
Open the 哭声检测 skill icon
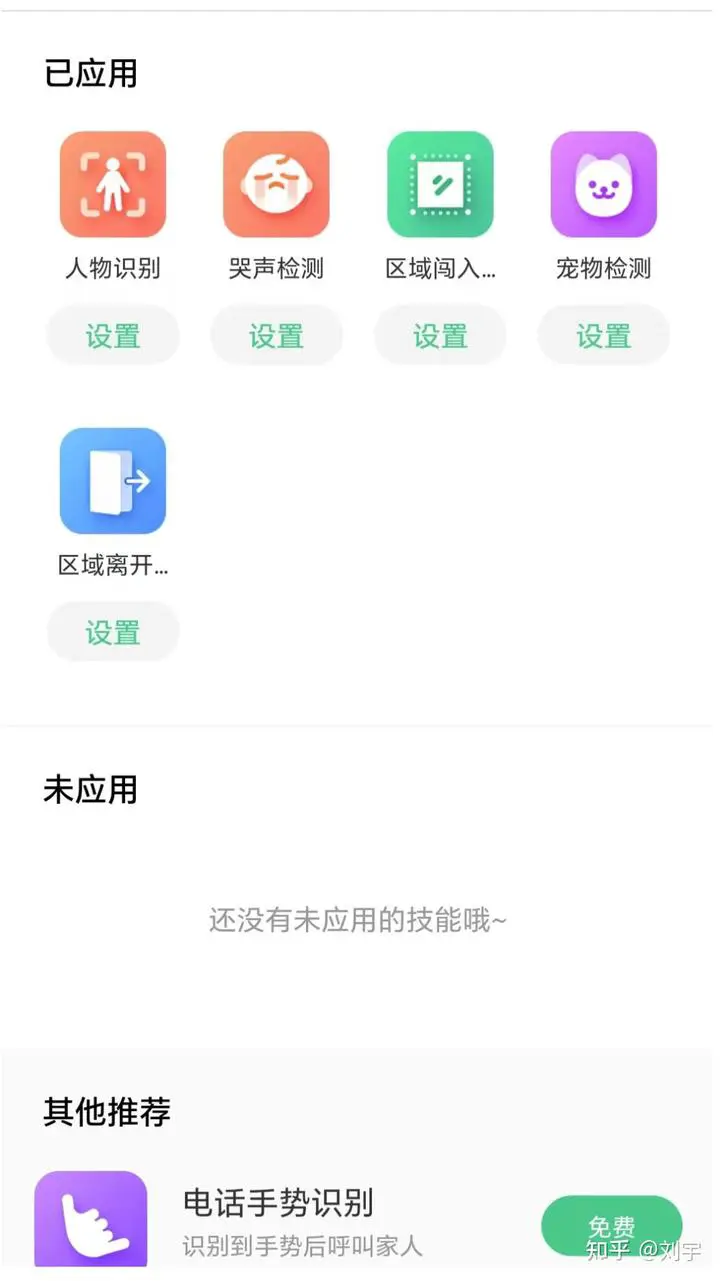[x=276, y=184]
